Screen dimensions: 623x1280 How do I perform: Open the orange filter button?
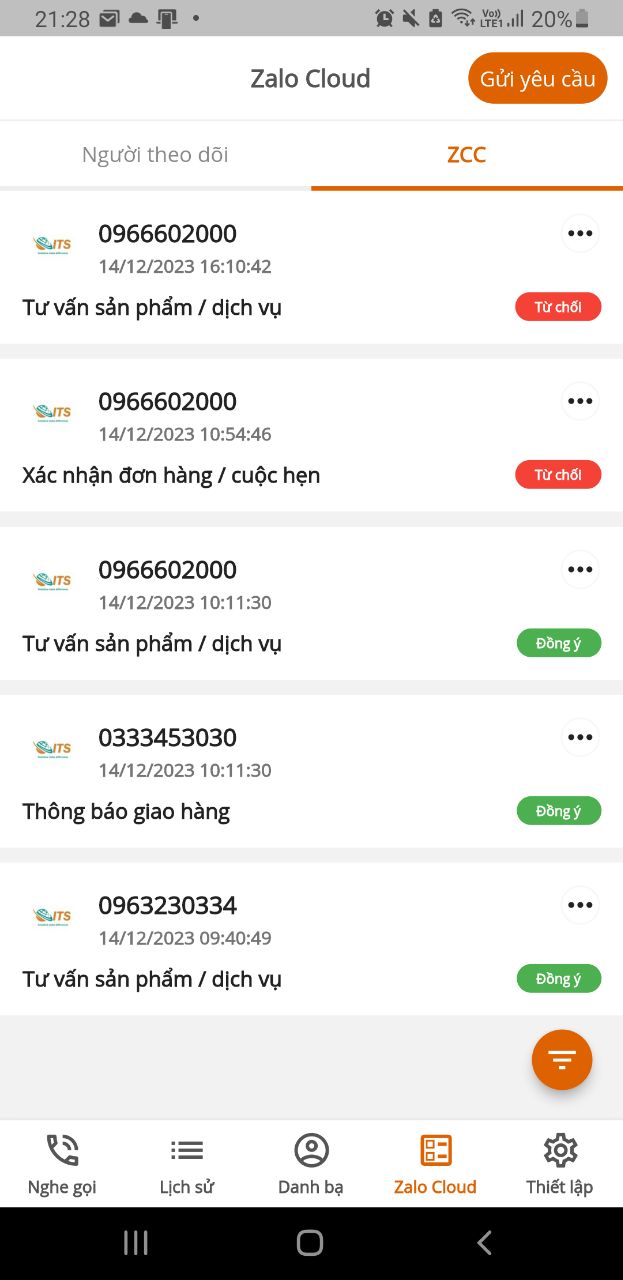(562, 1060)
